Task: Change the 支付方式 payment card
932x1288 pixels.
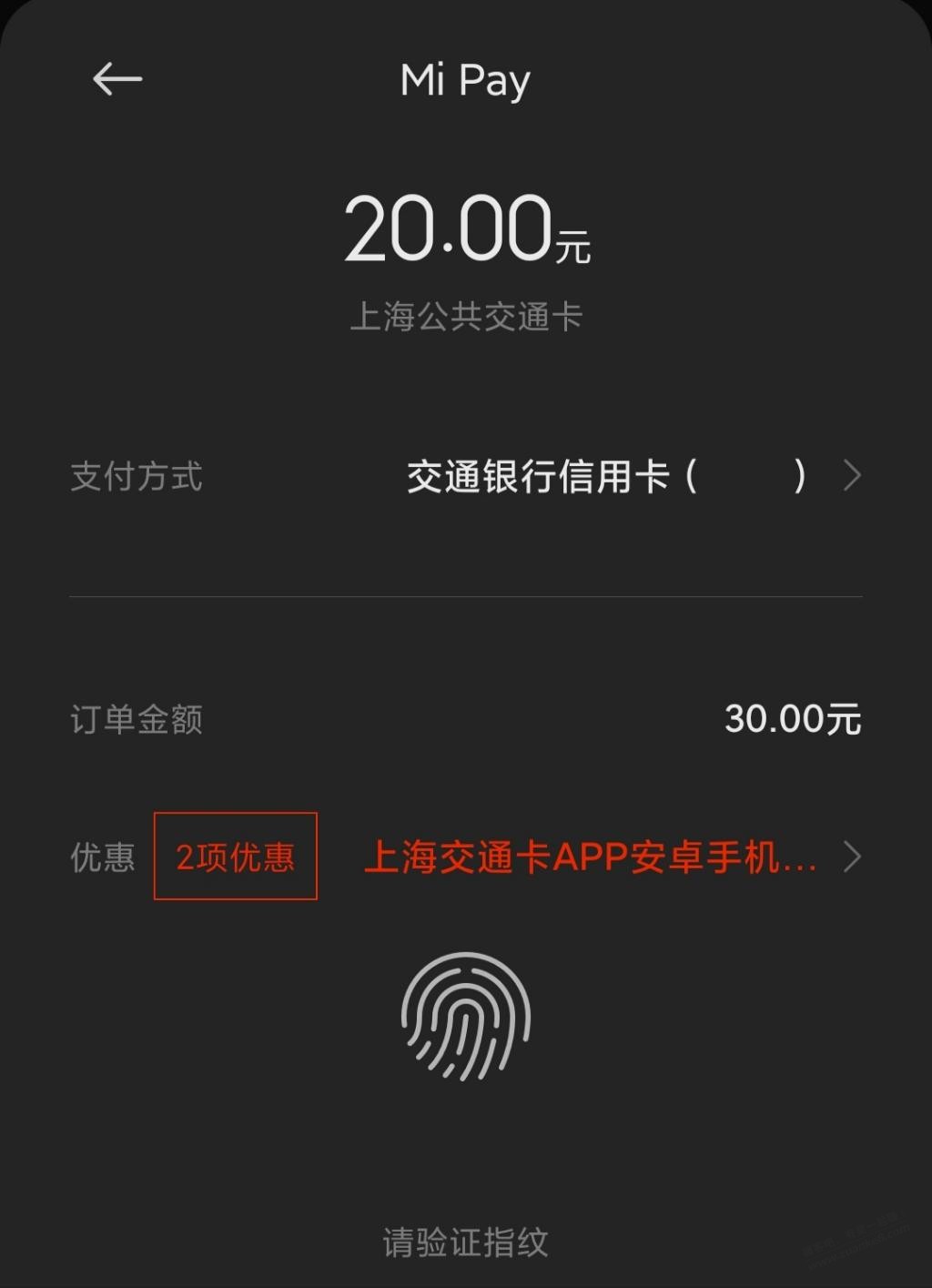Action: (x=630, y=476)
